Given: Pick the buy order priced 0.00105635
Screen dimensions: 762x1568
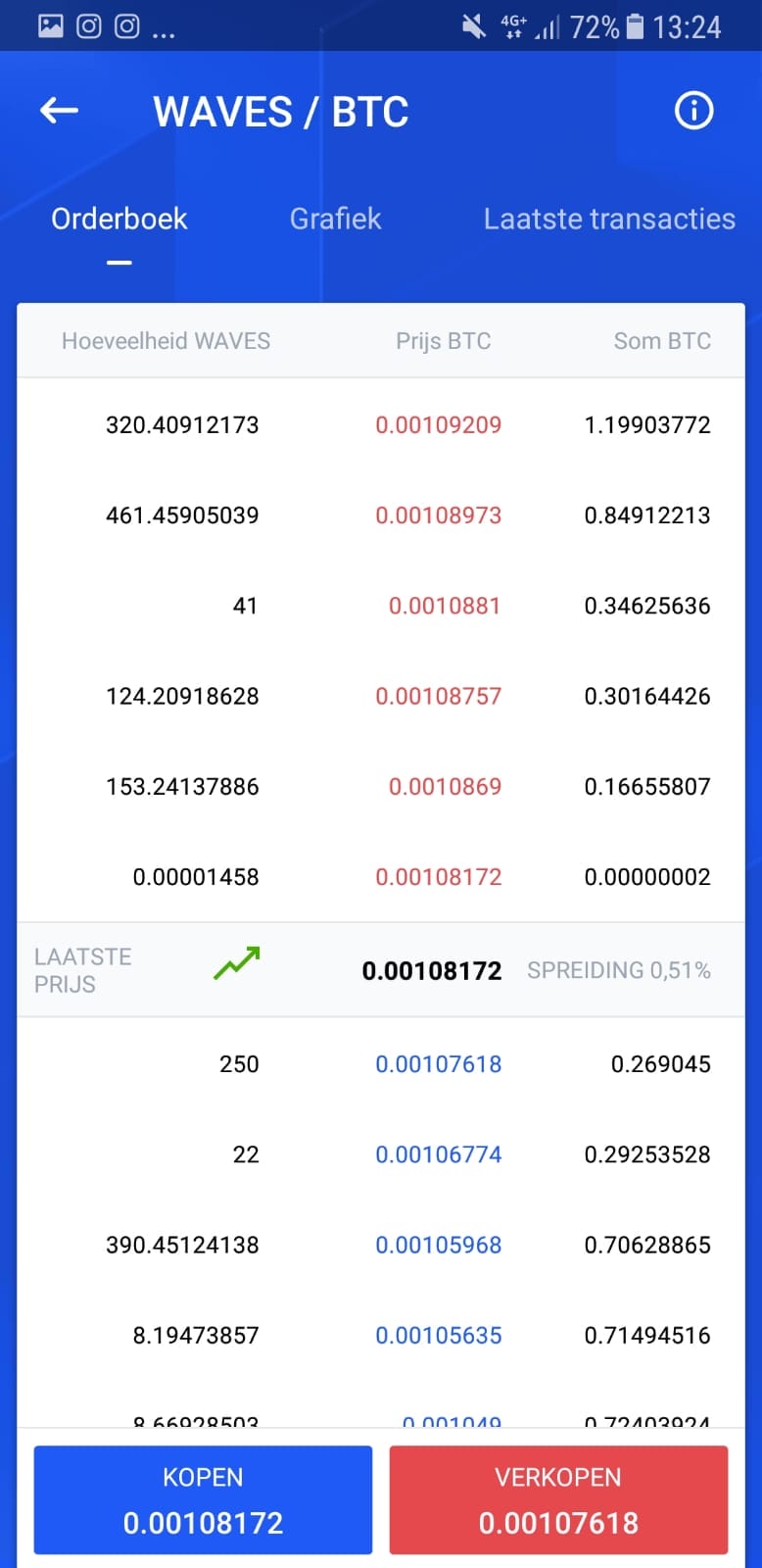Looking at the screenshot, I should pos(381,1335).
